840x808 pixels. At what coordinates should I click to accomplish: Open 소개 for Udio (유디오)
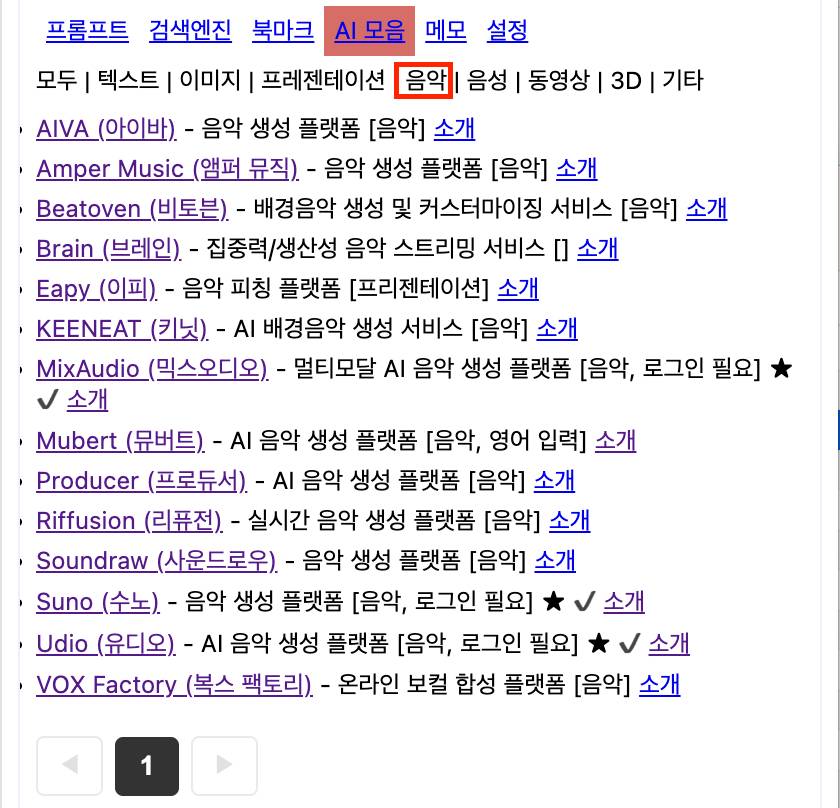coord(669,642)
